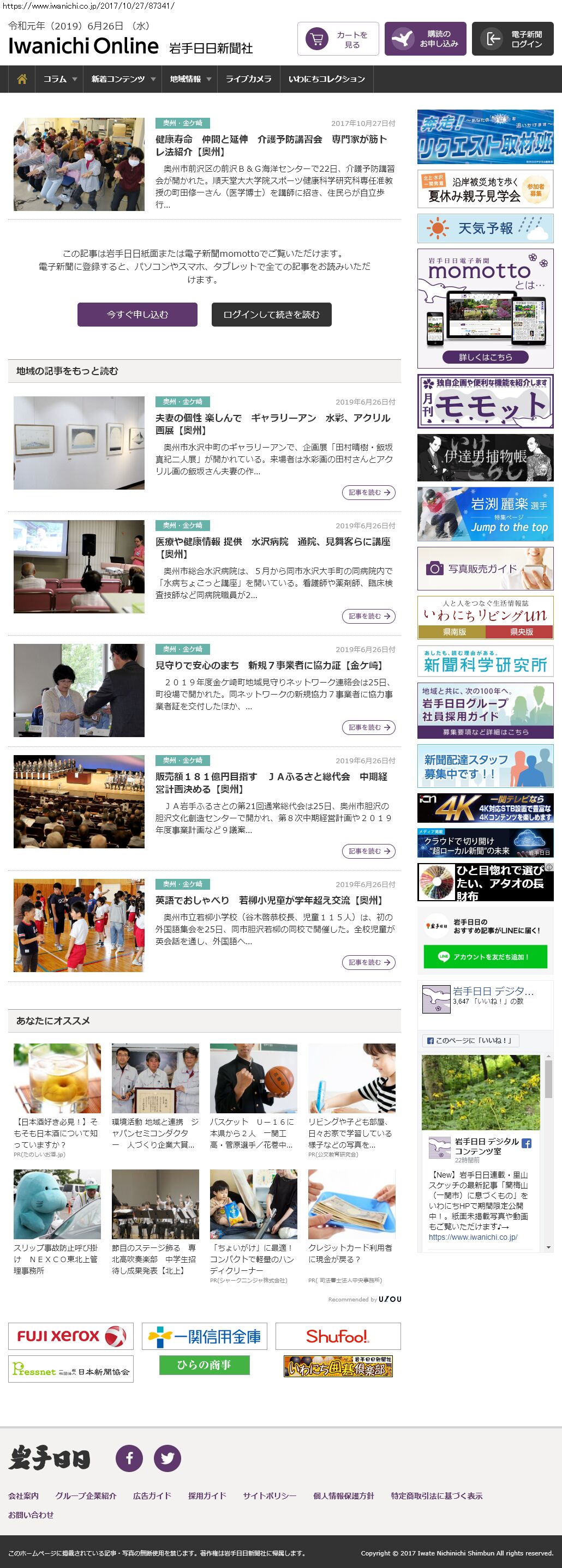Viewport: 562px width, 1568px height.
Task: Tap 電子新聞ログイン button
Action: [512, 40]
